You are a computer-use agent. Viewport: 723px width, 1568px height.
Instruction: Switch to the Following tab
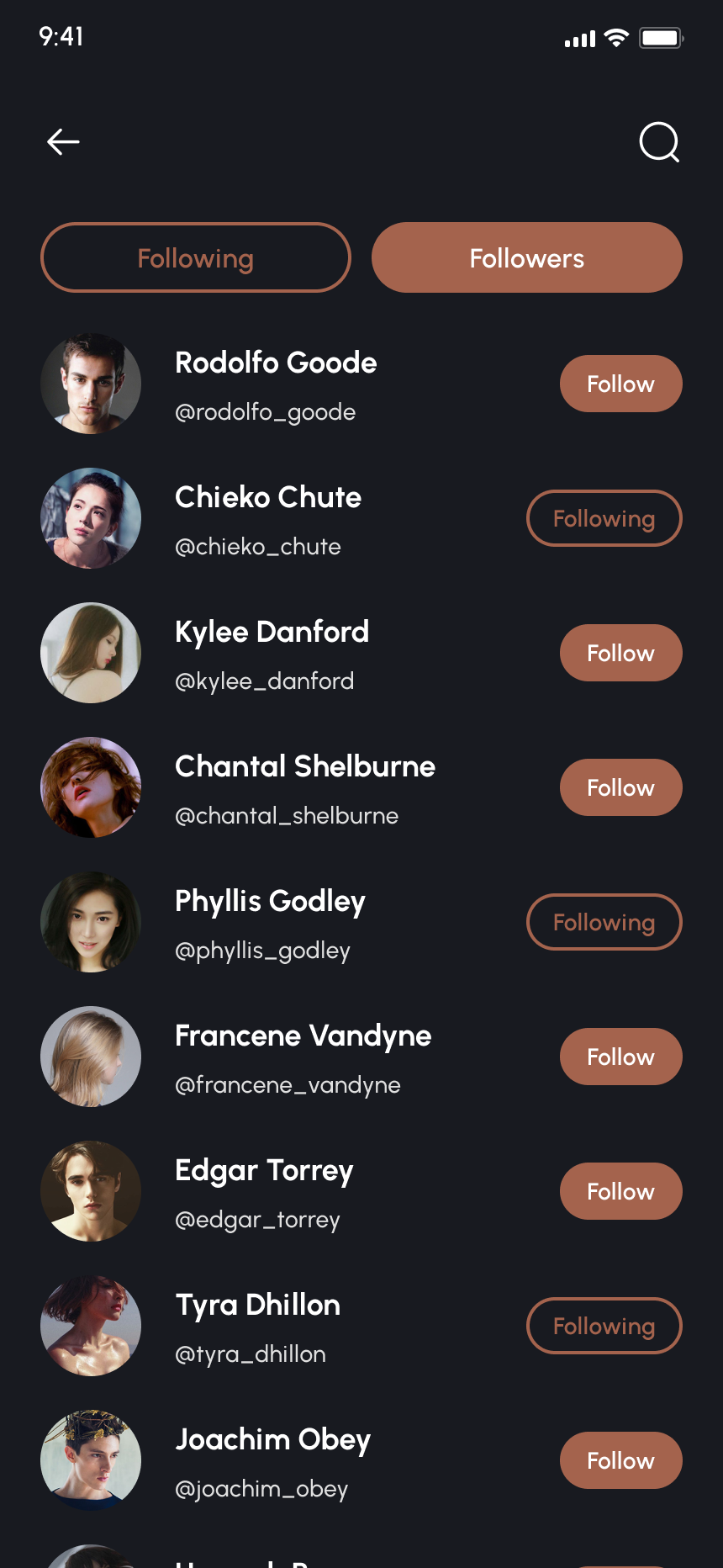click(195, 257)
